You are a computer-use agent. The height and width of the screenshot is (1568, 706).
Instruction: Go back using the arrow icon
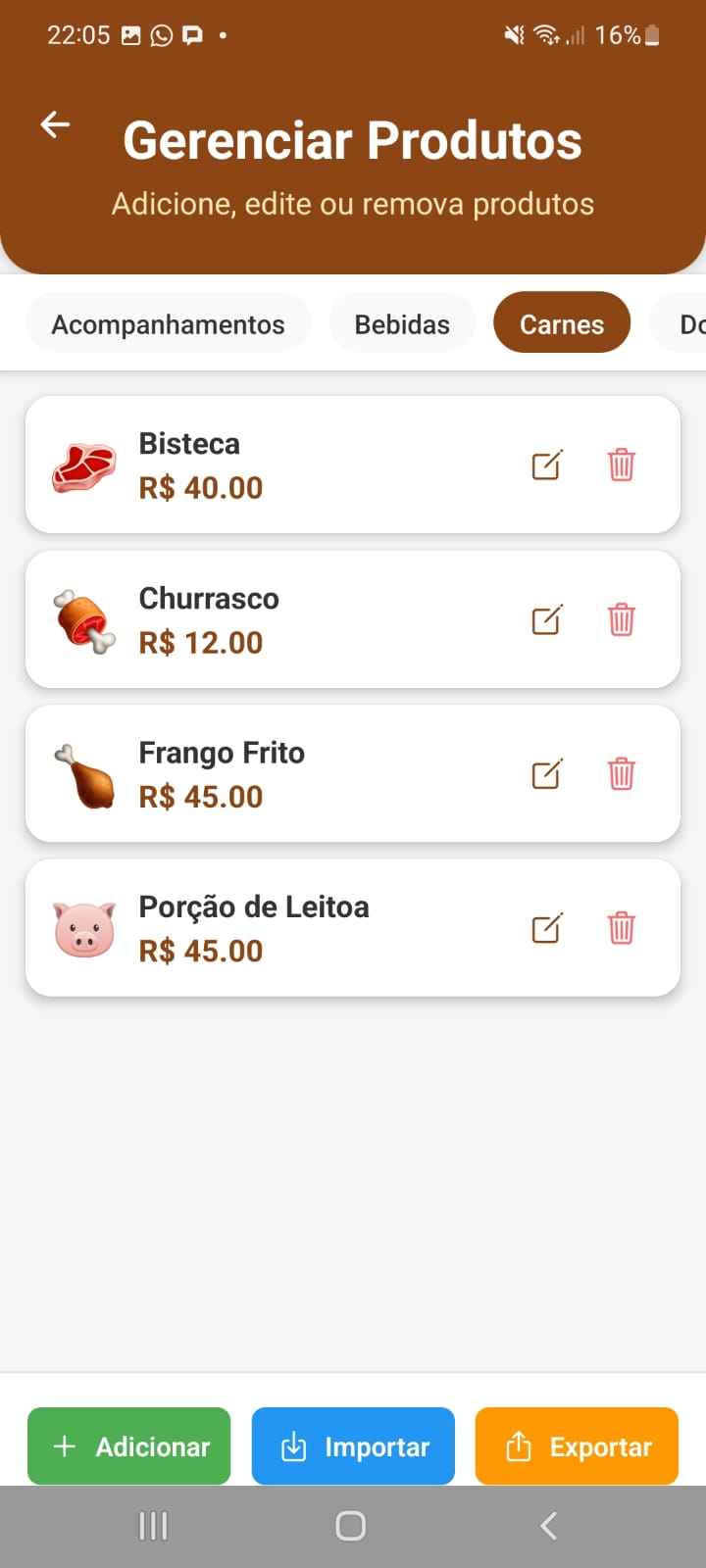coord(55,124)
